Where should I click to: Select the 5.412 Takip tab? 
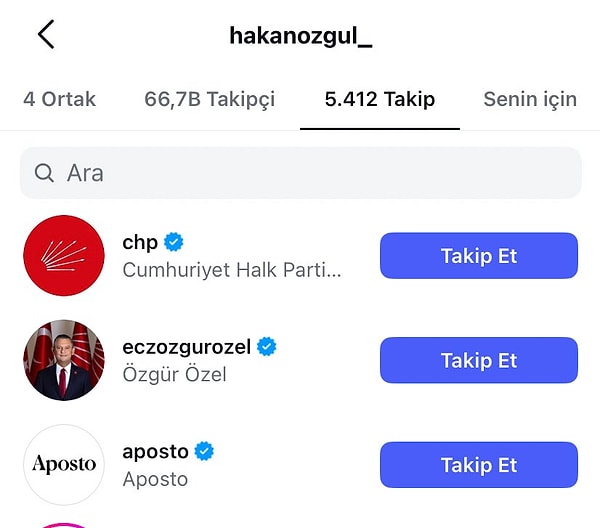point(379,99)
